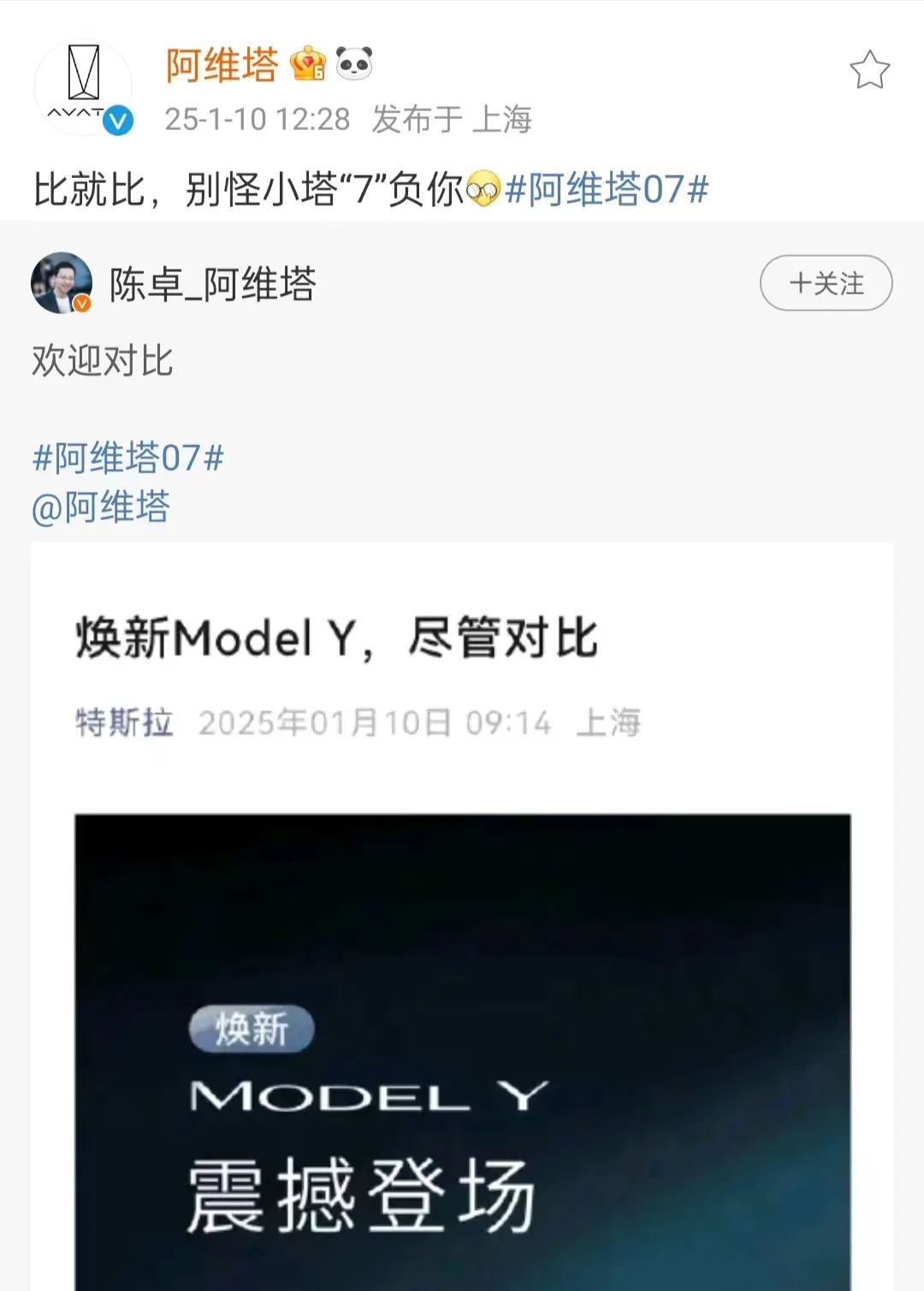Viewport: 924px width, 1291px height.
Task: Favorite this post with the star icon
Action: [869, 70]
